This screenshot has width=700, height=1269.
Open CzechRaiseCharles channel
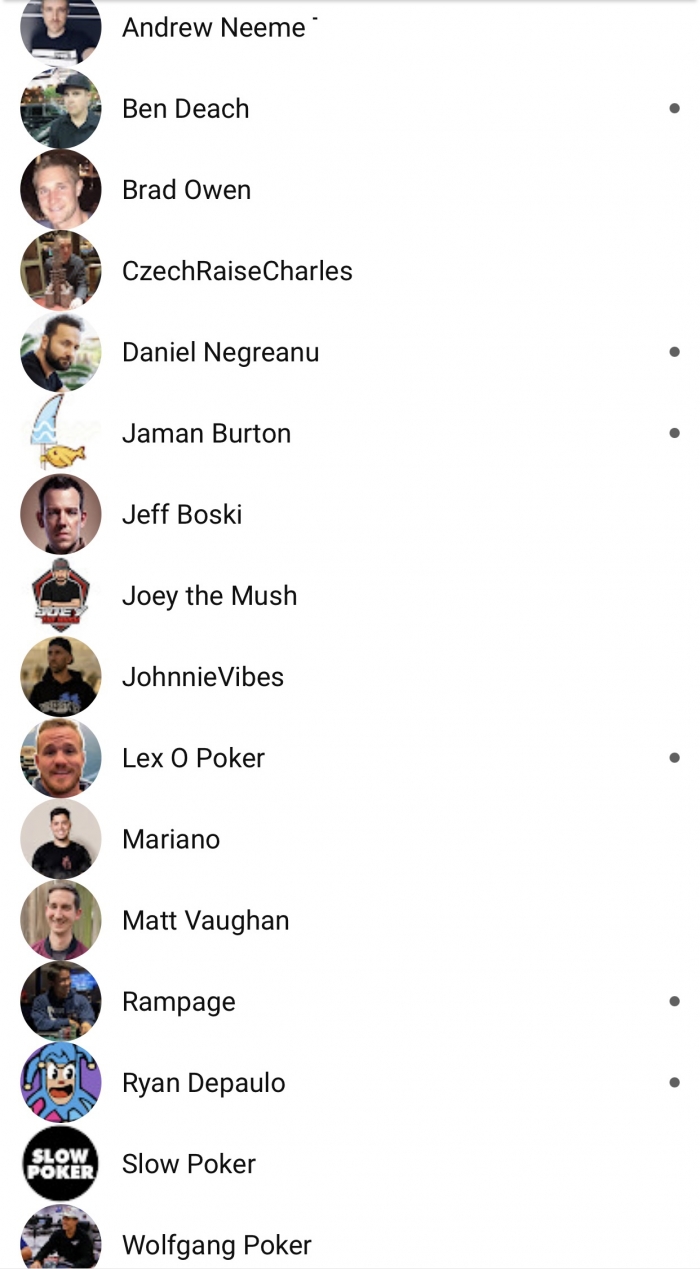(x=237, y=271)
